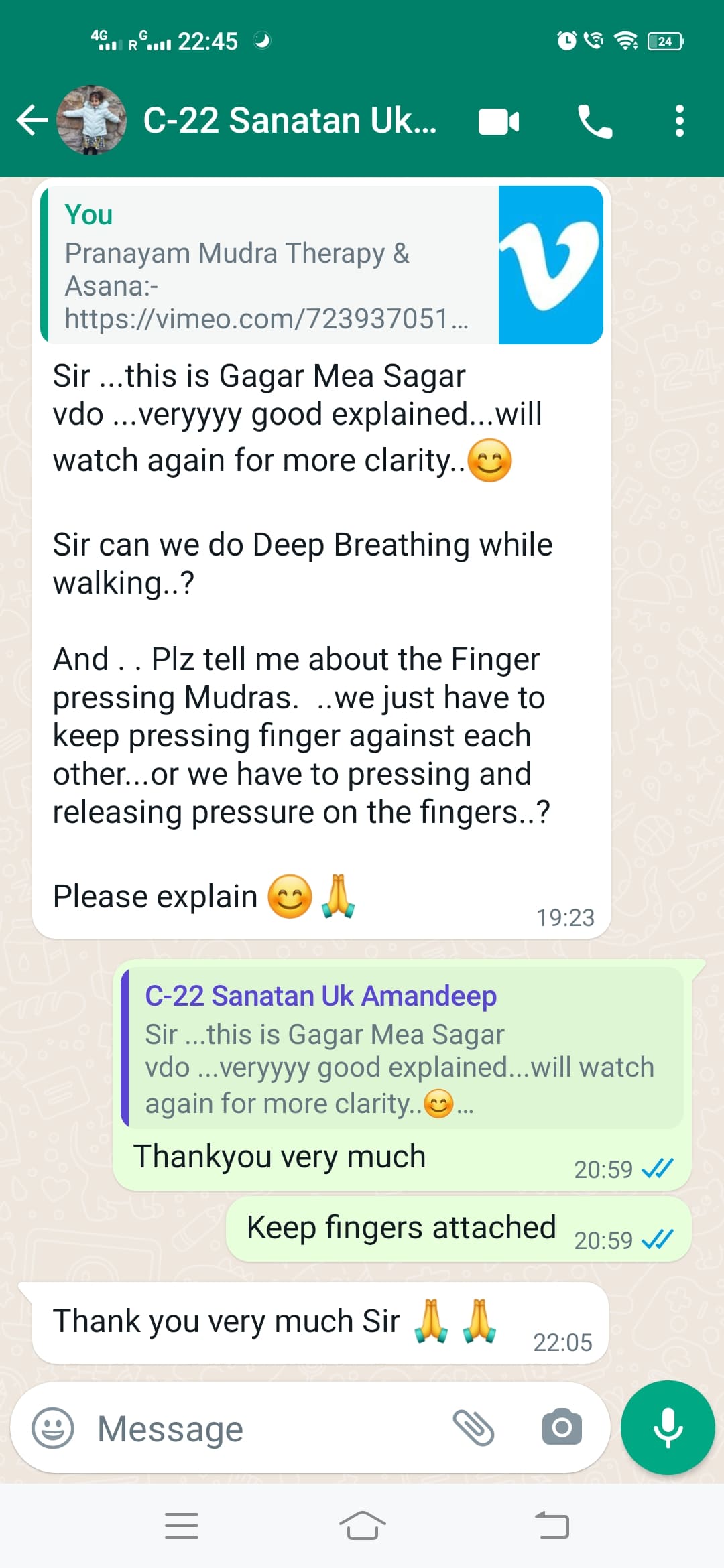
Task: Open the camera from the message bar
Action: tap(562, 1427)
